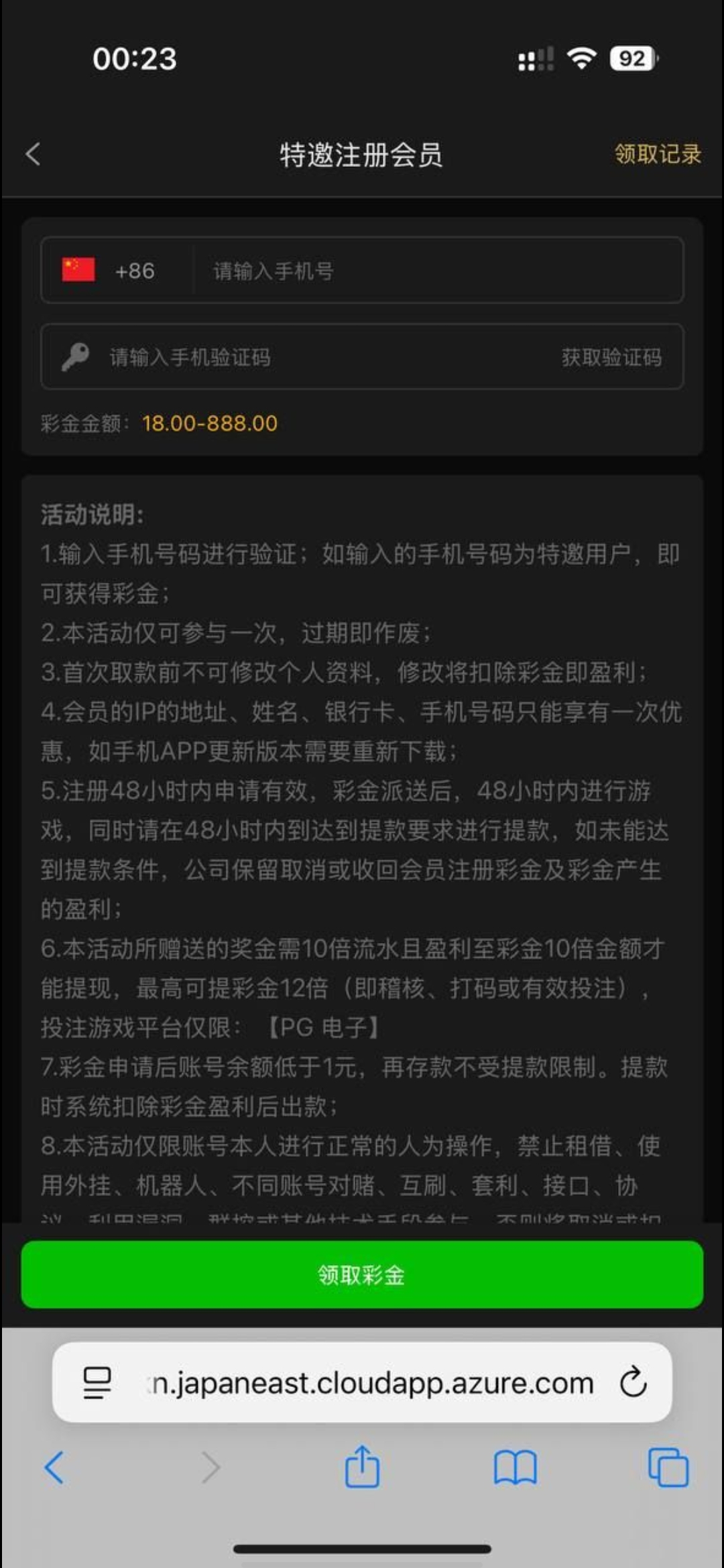The image size is (724, 1568).
Task: Tap 获取验证码 to request a code
Action: (611, 357)
